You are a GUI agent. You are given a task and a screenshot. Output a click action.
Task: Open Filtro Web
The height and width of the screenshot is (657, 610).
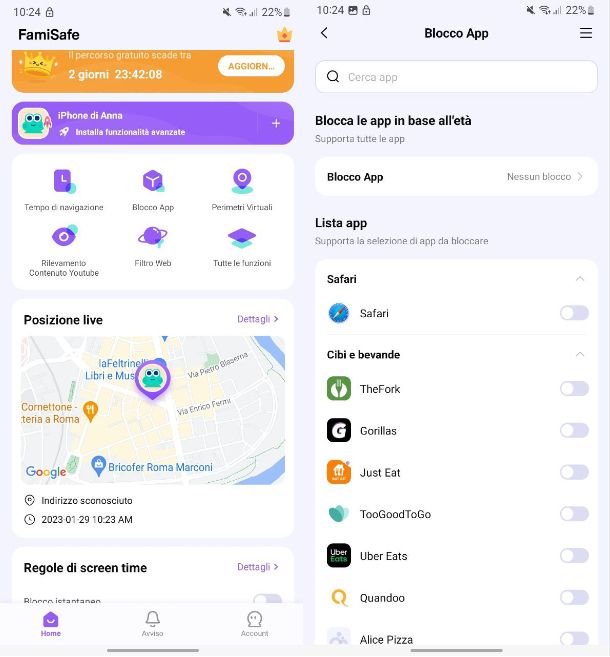(x=153, y=245)
